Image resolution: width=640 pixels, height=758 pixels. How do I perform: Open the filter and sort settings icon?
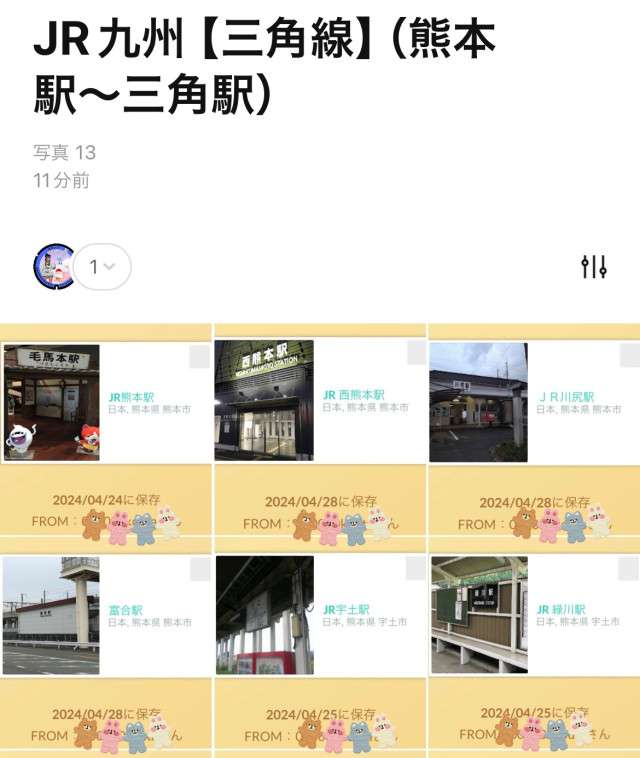coord(593,267)
